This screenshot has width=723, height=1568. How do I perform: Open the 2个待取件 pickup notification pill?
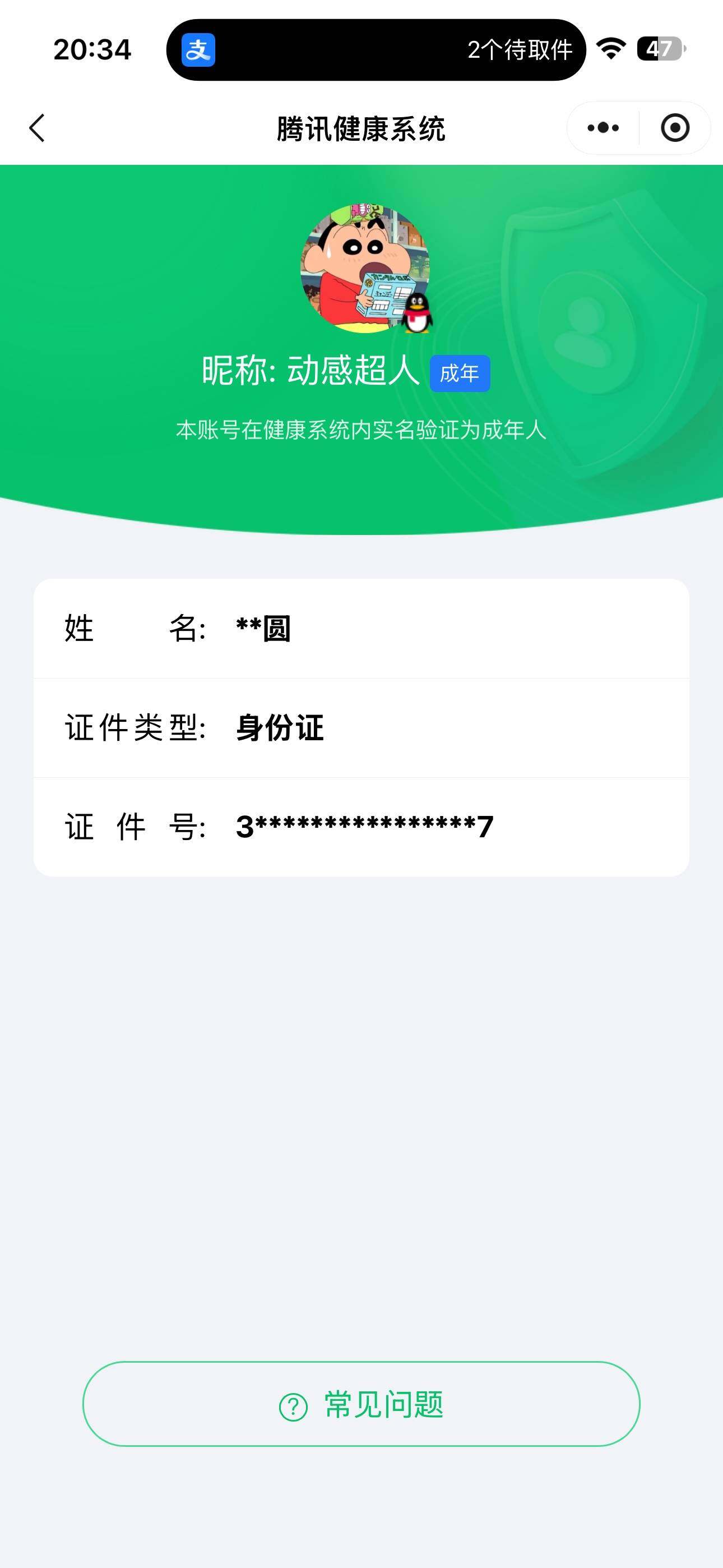point(520,50)
